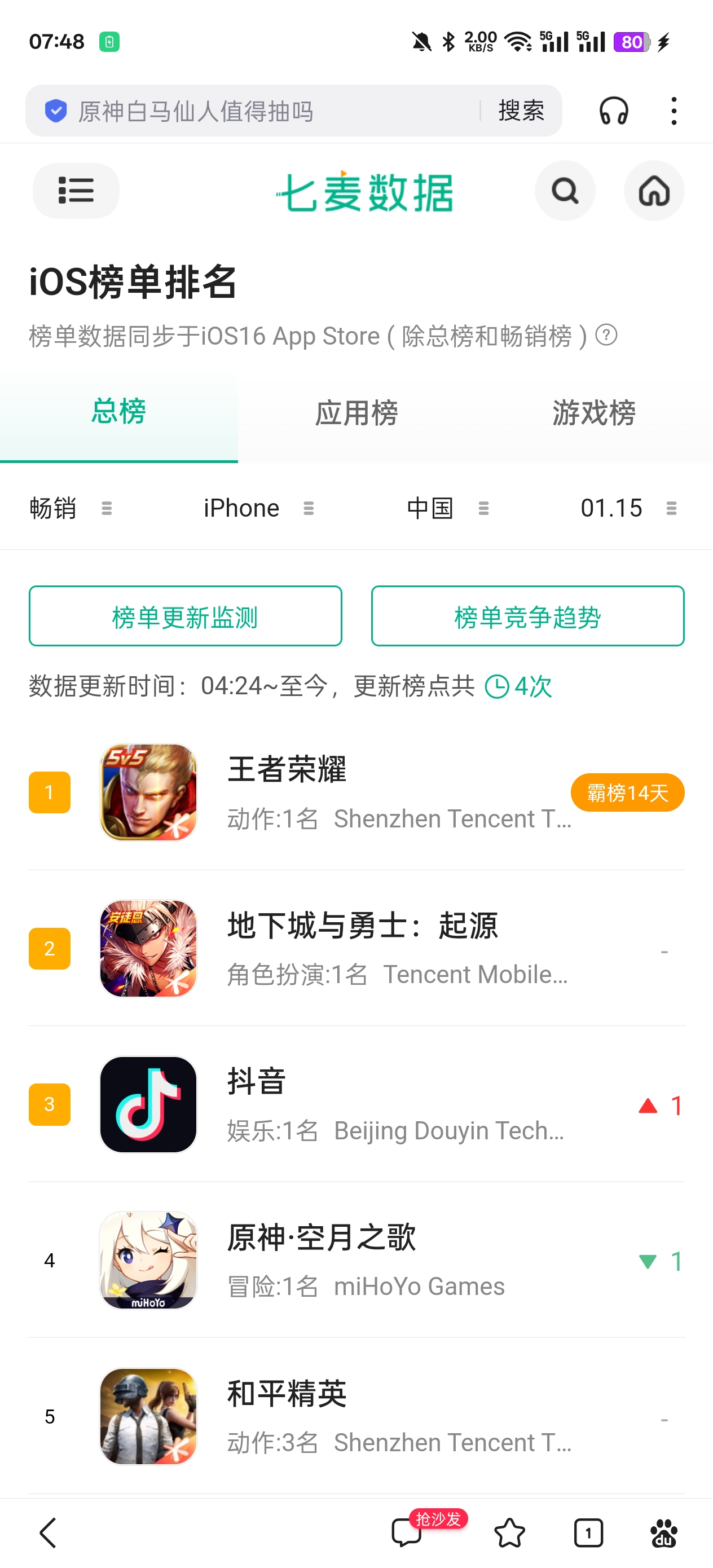Tap the browser address search field
Screen dimensions: 713x1568
click(256, 111)
